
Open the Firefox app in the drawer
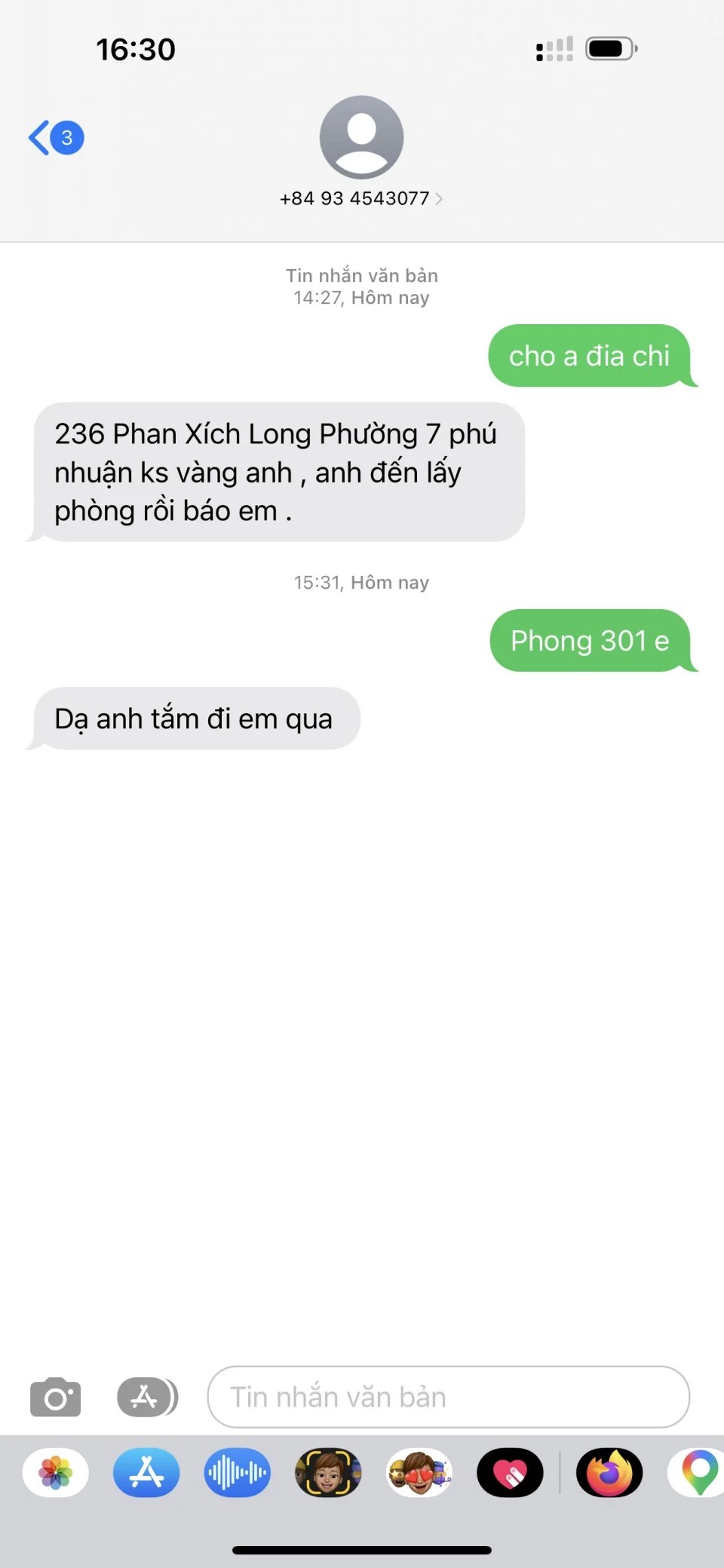click(x=609, y=1472)
